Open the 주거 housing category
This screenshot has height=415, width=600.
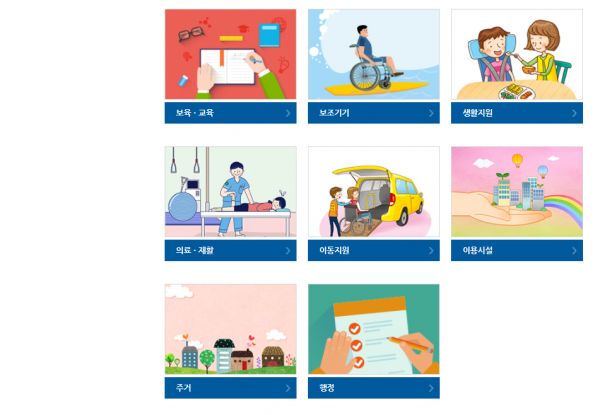click(x=230, y=341)
